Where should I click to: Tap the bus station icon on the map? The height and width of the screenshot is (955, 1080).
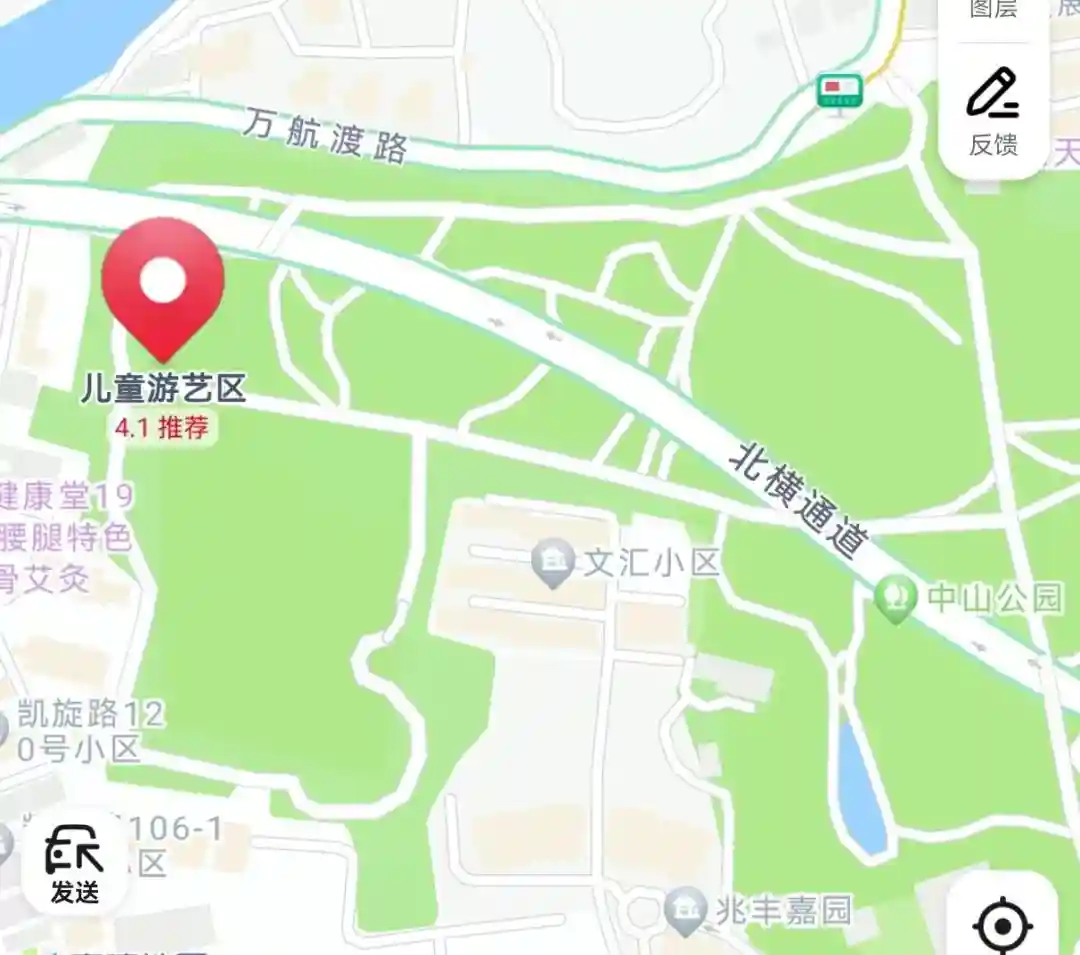[x=839, y=93]
